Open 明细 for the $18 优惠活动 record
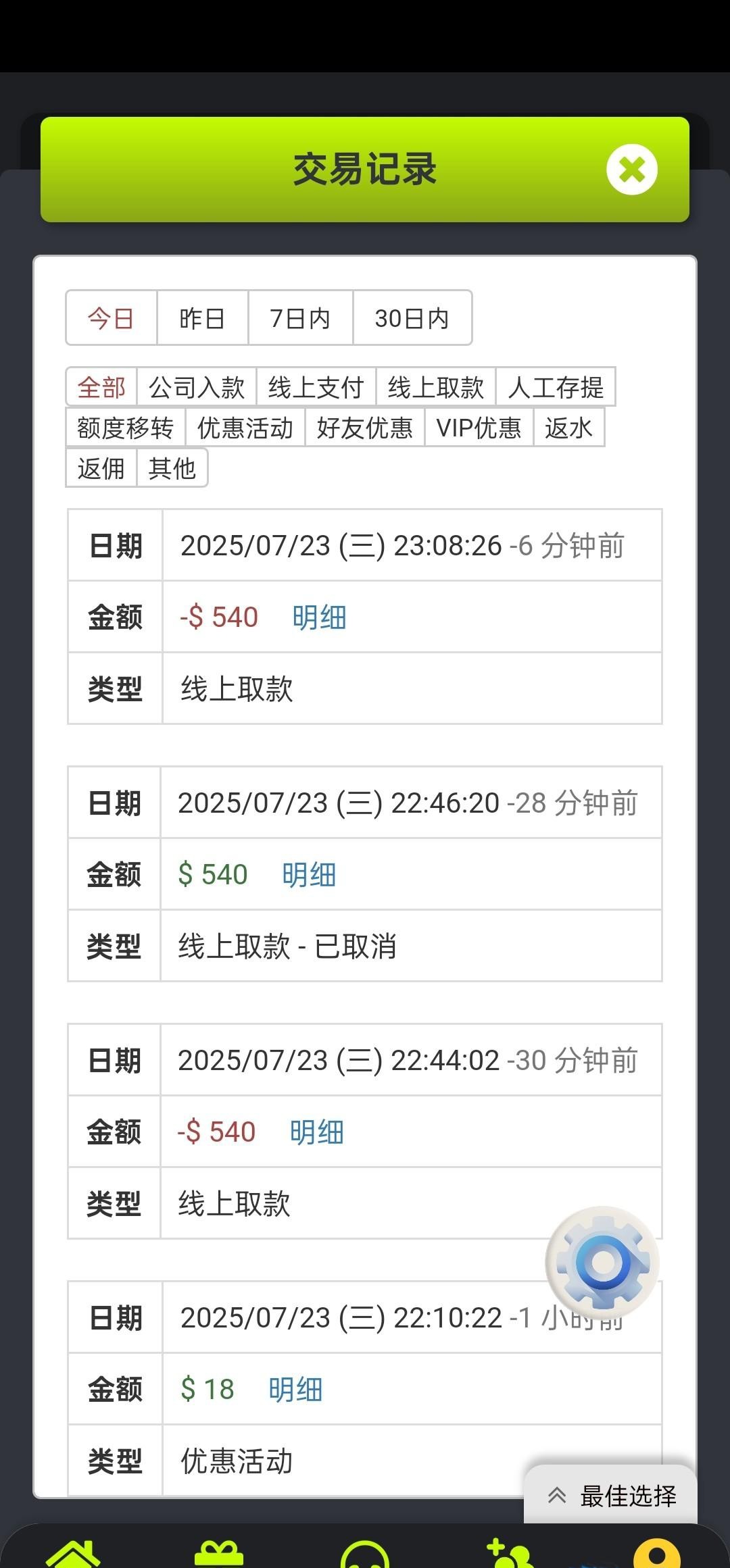Viewport: 730px width, 1568px height. (295, 1390)
